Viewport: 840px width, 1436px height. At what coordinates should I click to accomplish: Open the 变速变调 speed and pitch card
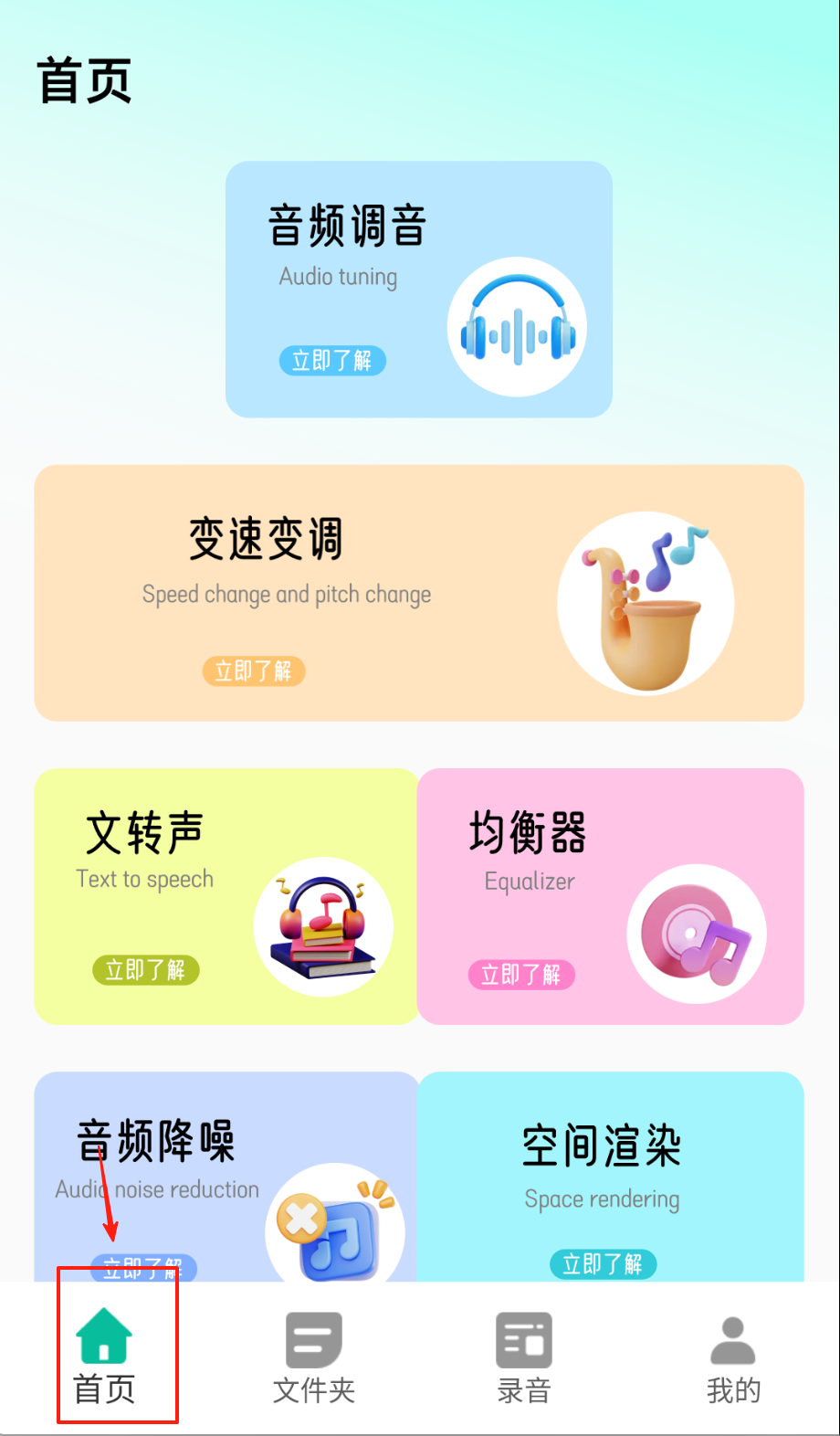(418, 592)
